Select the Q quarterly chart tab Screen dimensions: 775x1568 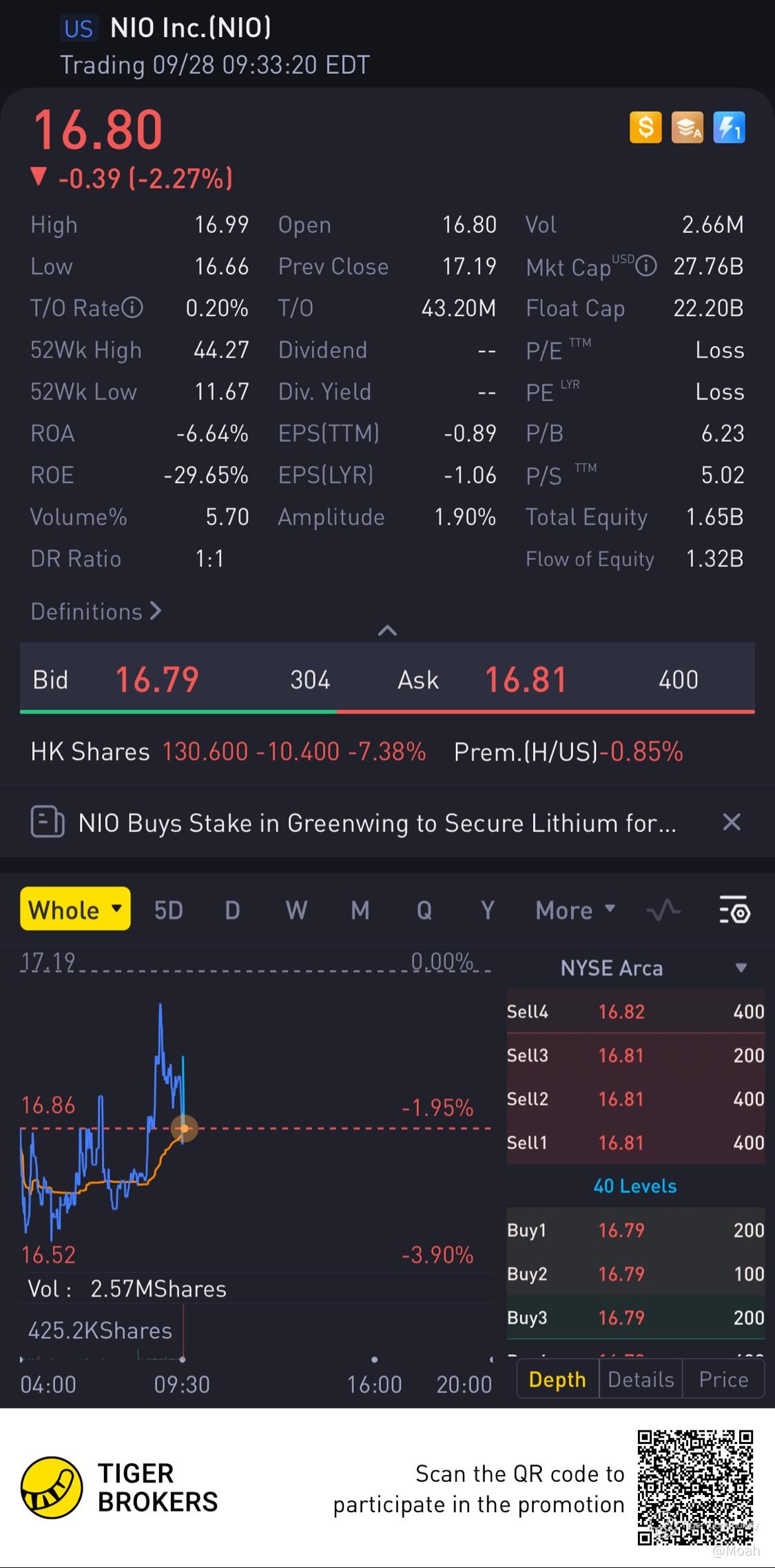424,910
